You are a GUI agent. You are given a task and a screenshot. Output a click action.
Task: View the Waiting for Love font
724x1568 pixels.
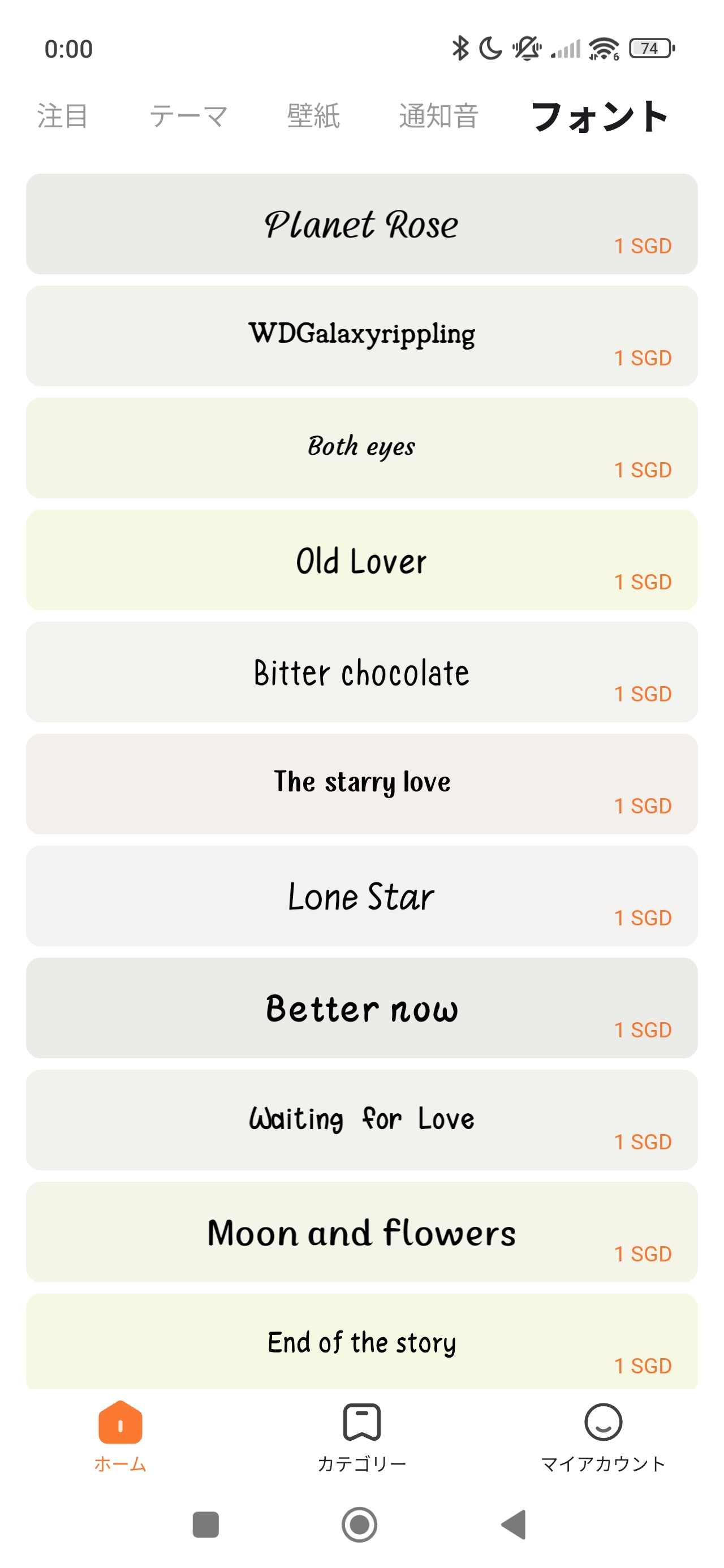tap(361, 1120)
